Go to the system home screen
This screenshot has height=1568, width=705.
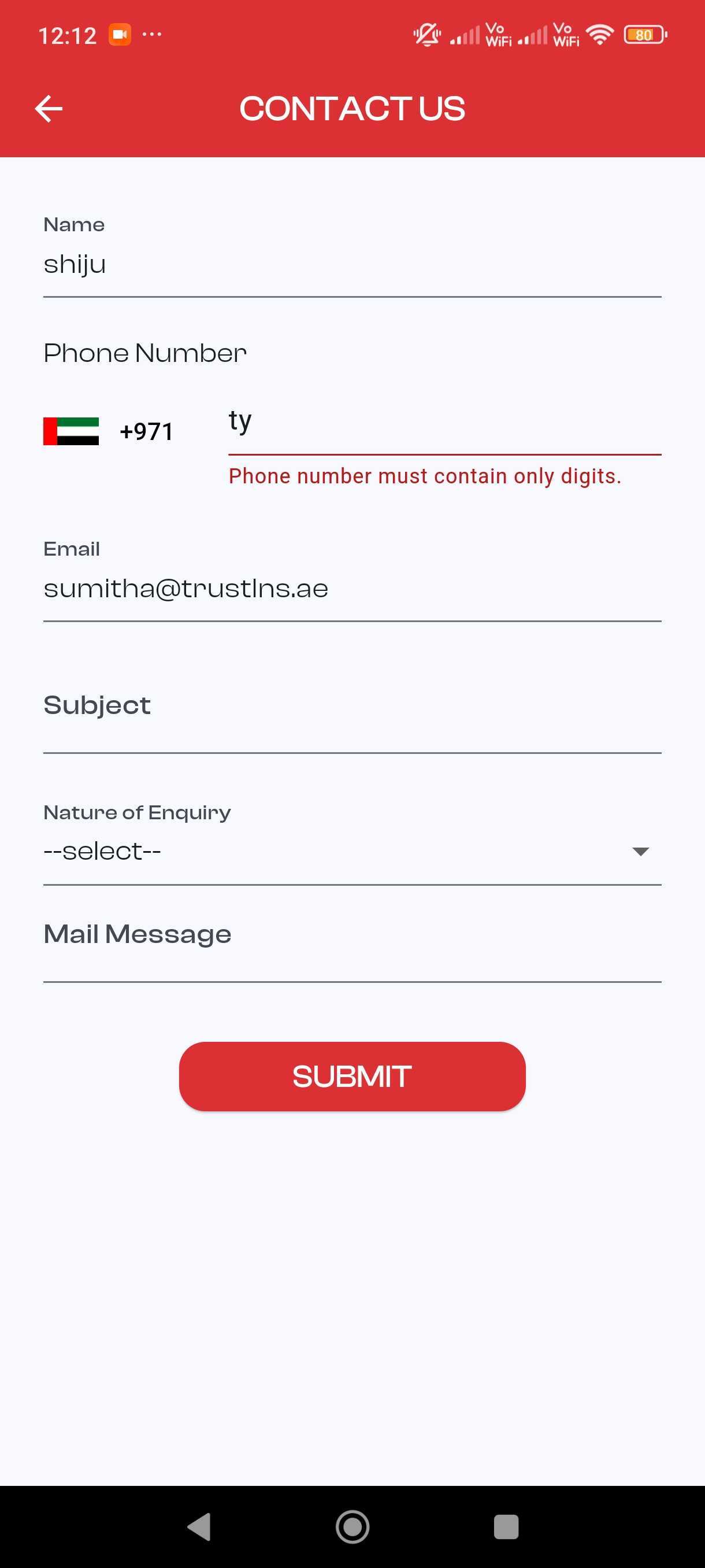tap(352, 1526)
